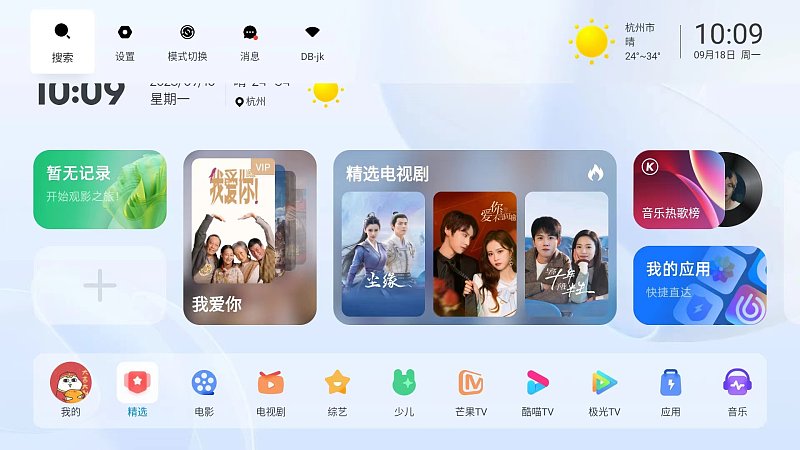Viewport: 800px width, 450px height.
Task: Open 设置 settings
Action: point(125,42)
